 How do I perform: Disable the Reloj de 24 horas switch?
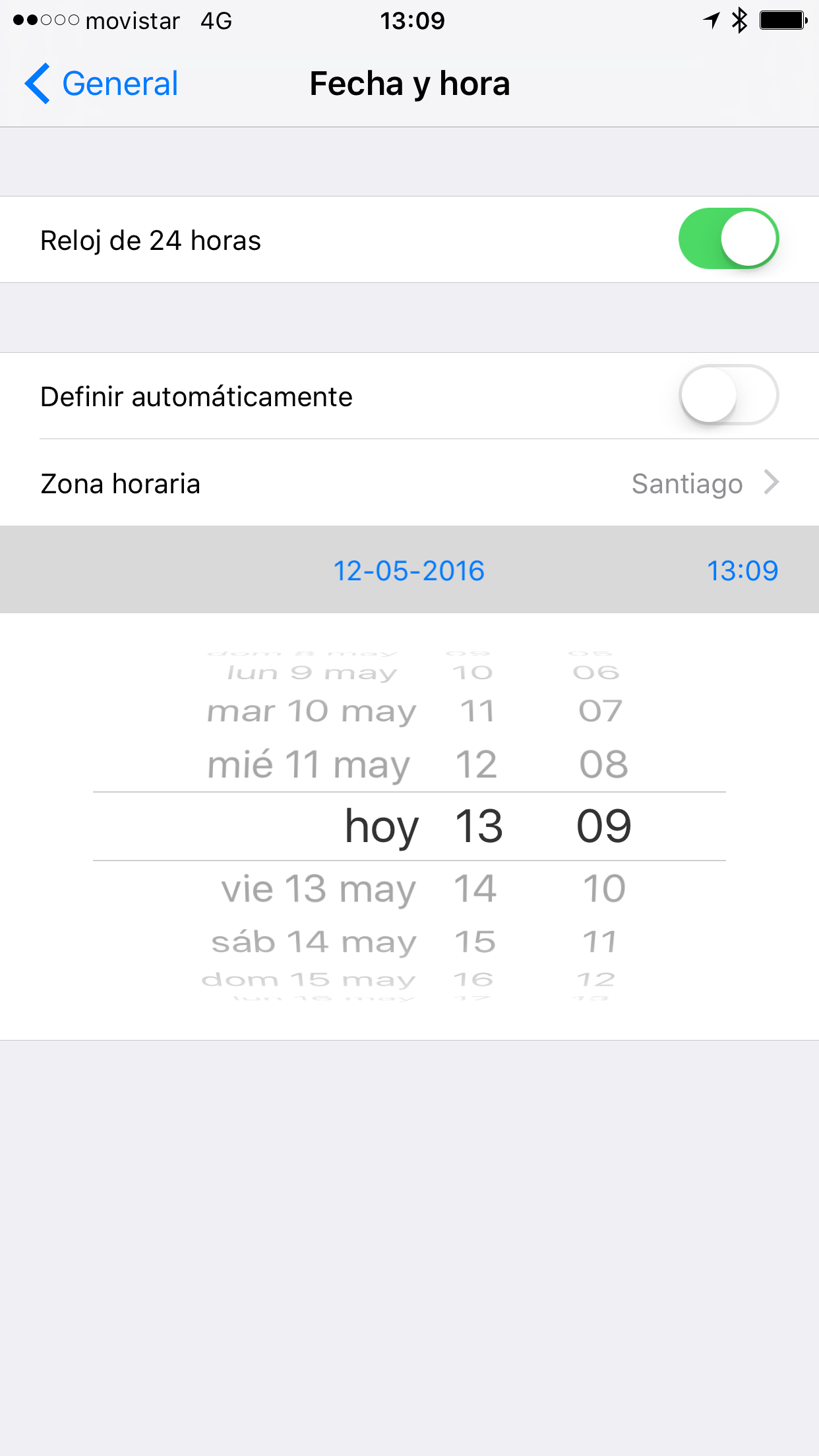tap(728, 239)
